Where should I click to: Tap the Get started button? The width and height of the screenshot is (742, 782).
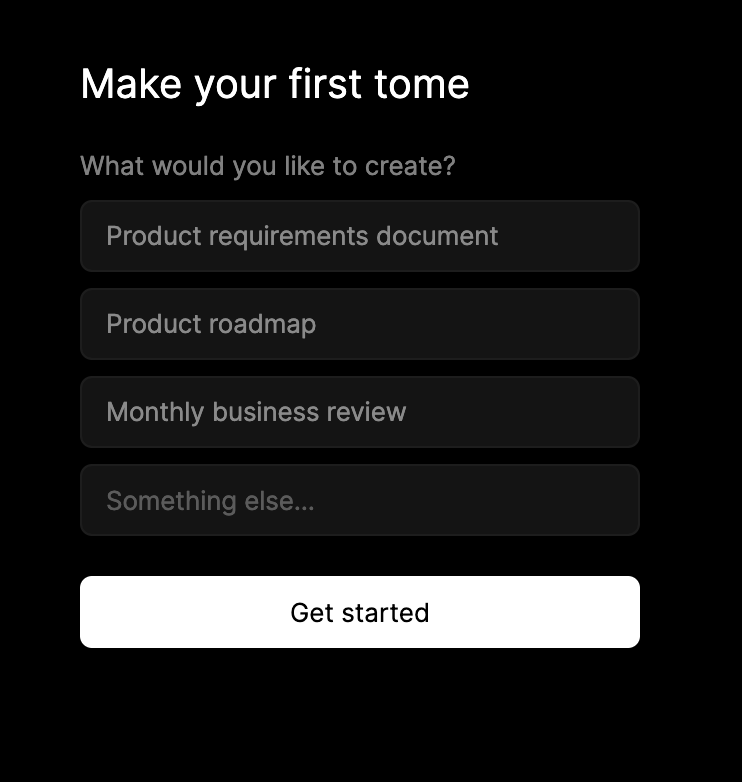click(x=359, y=612)
